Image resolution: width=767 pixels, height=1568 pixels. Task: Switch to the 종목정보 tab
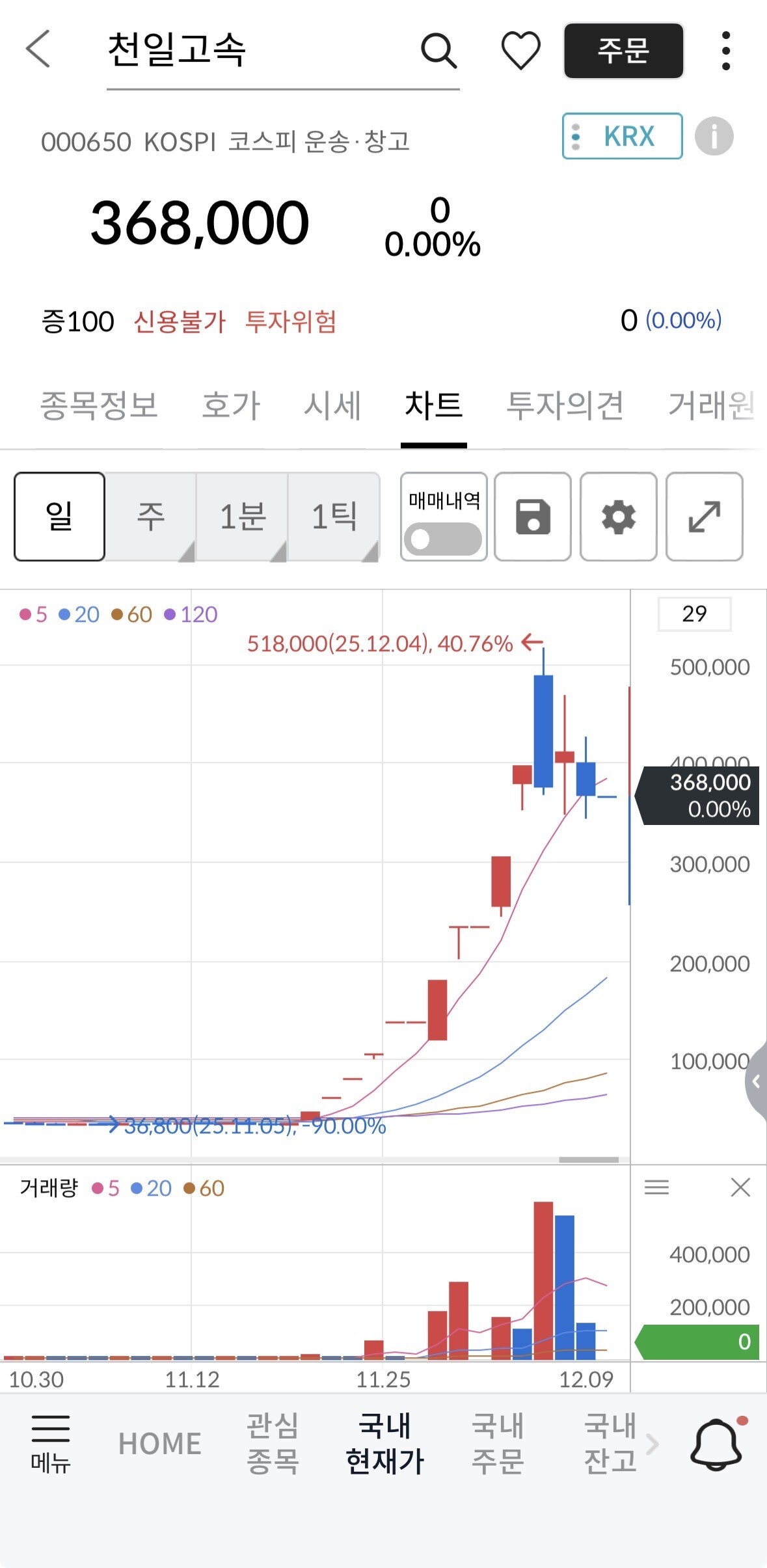[99, 405]
